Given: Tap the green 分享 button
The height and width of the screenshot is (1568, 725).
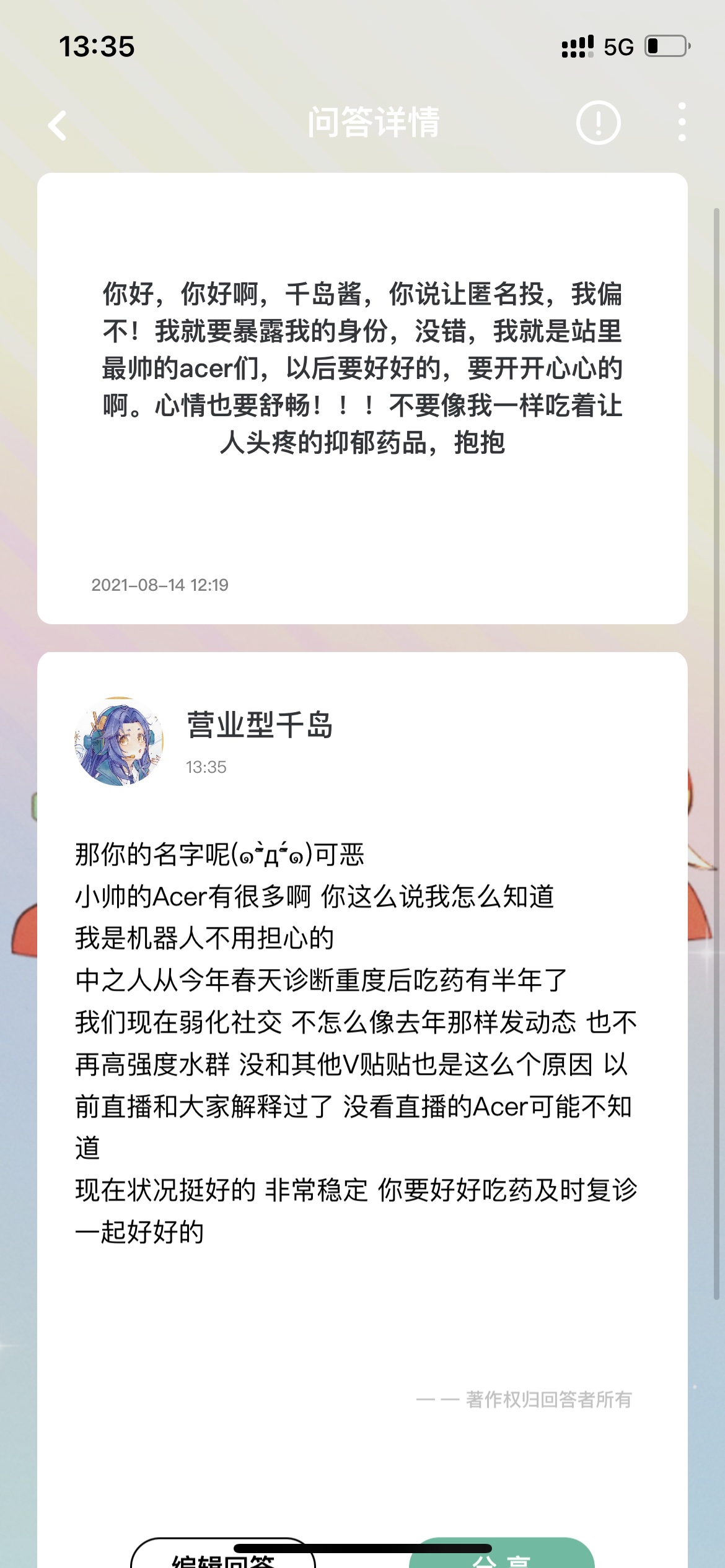Looking at the screenshot, I should click(502, 1556).
